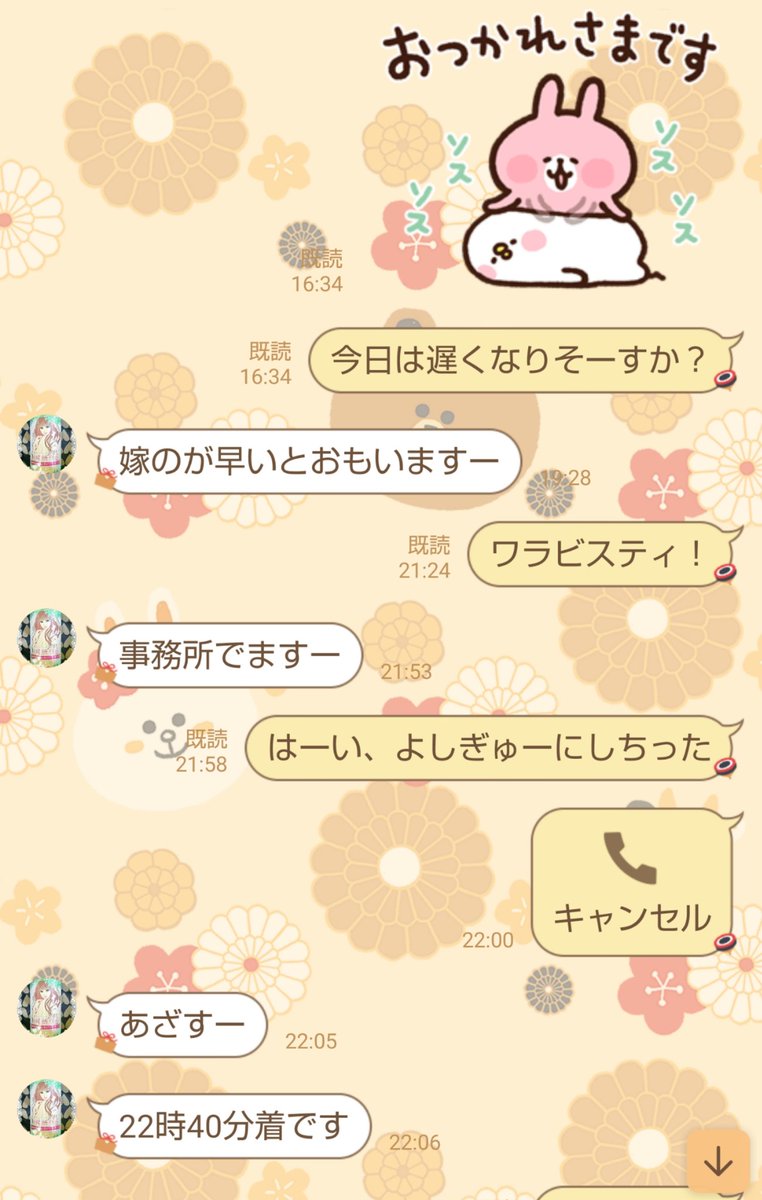This screenshot has height=1200, width=762.
Task: Tap the avatar next to 22時40分着です
Action: click(47, 1108)
